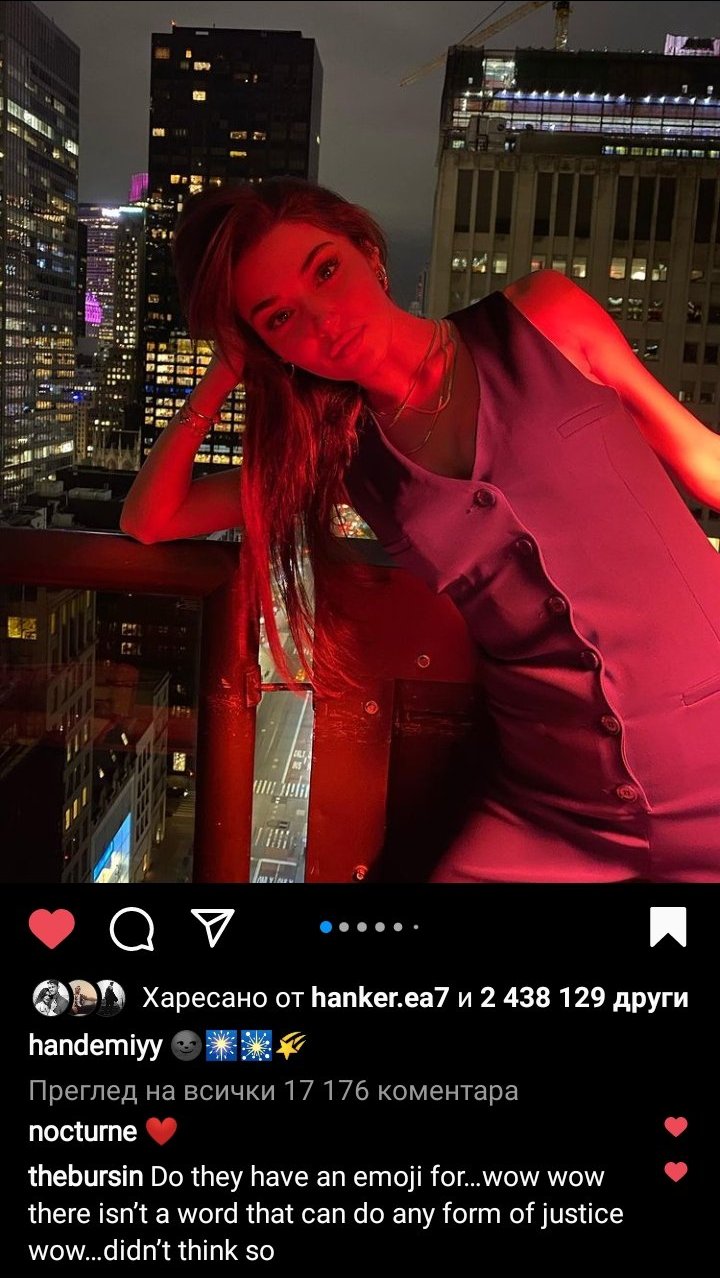Image resolution: width=720 pixels, height=1278 pixels.
Task: Share the post with the paper plane
Action: 211,928
